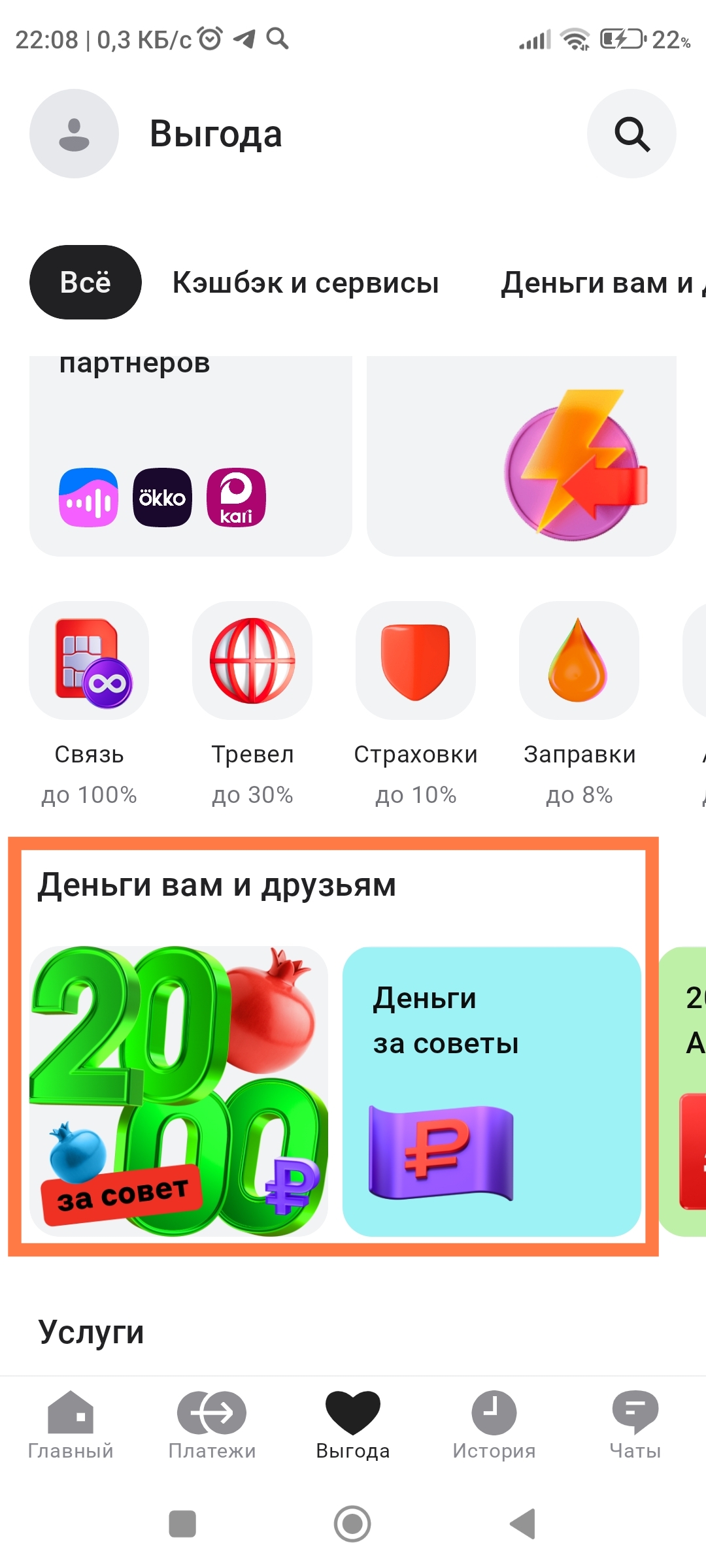Open the partners card with Okko and Kari

[190, 457]
